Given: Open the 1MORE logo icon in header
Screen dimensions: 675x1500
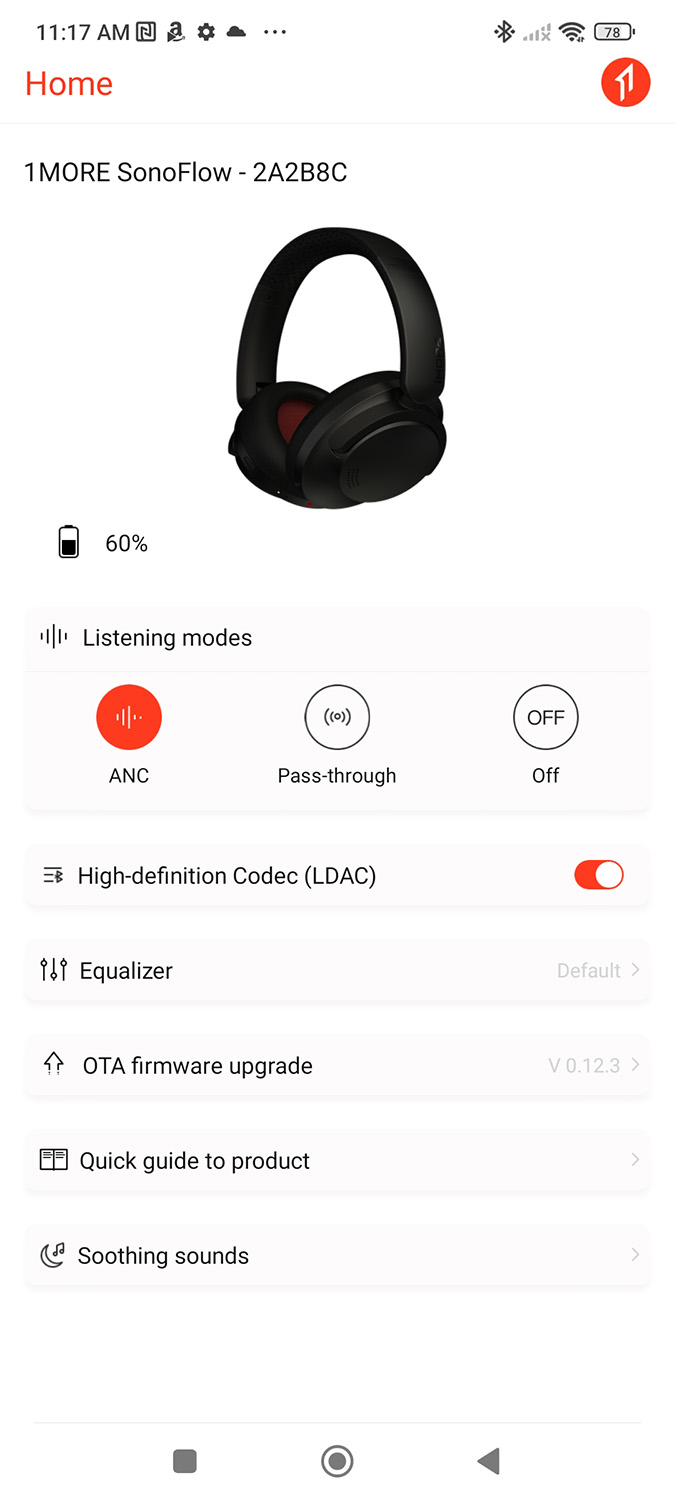Looking at the screenshot, I should 626,83.
